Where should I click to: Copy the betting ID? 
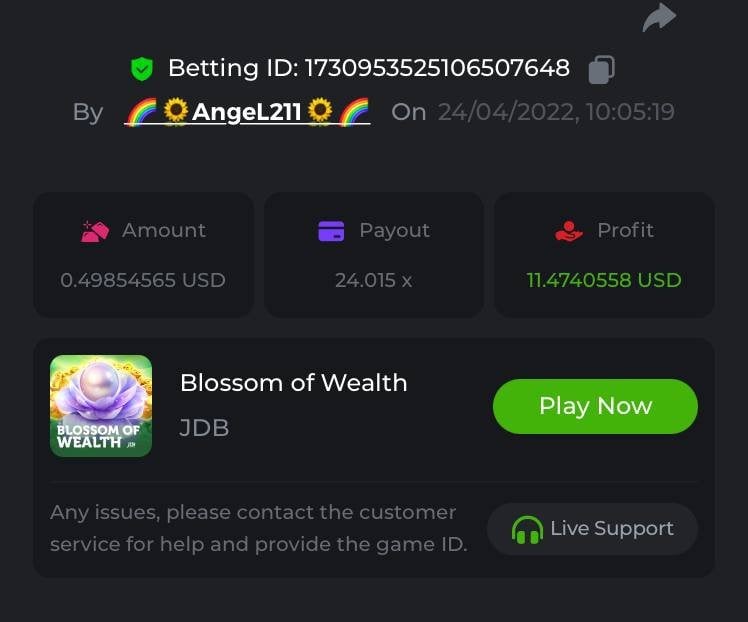click(x=601, y=69)
